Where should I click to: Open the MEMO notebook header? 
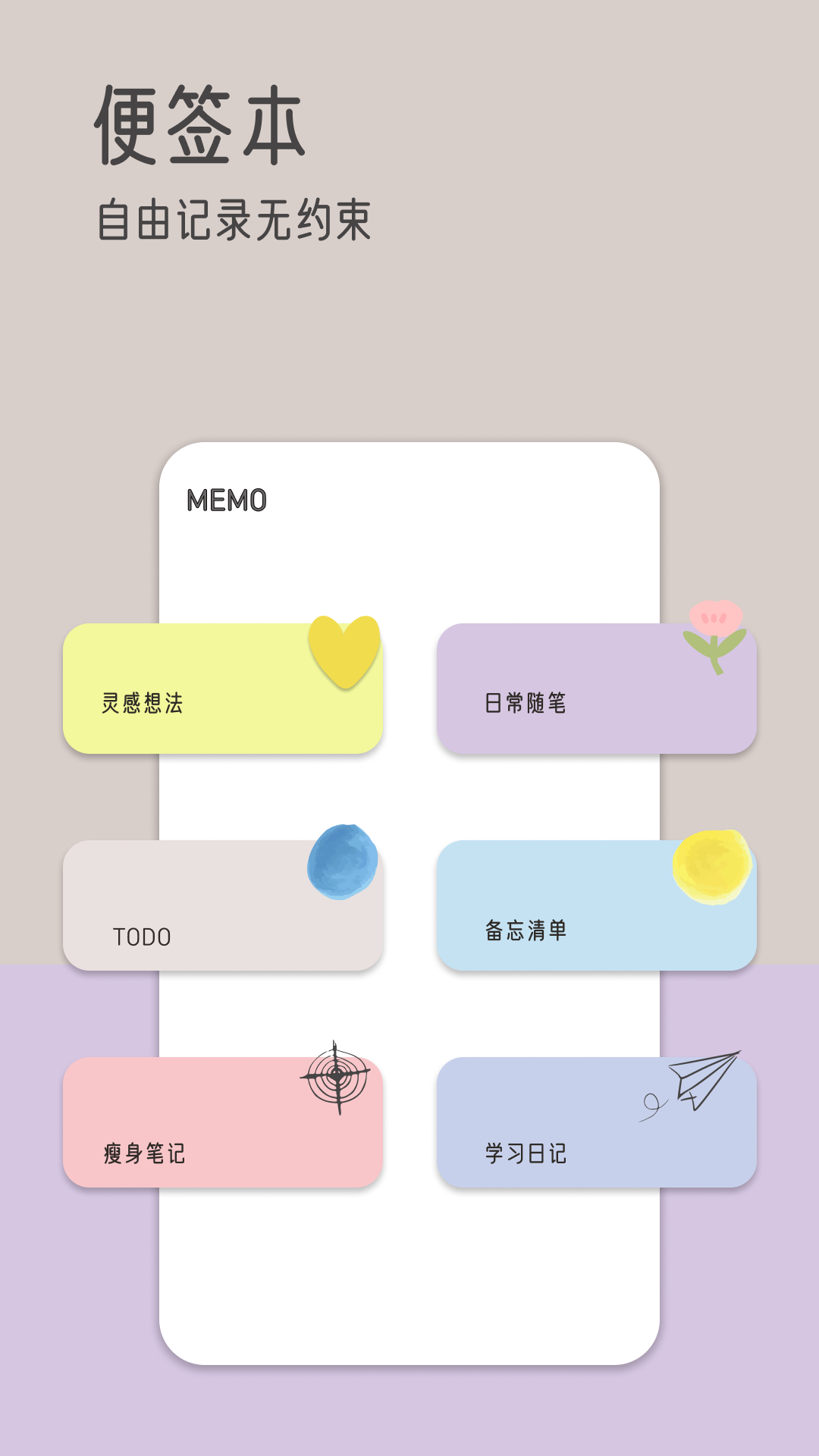(x=227, y=500)
